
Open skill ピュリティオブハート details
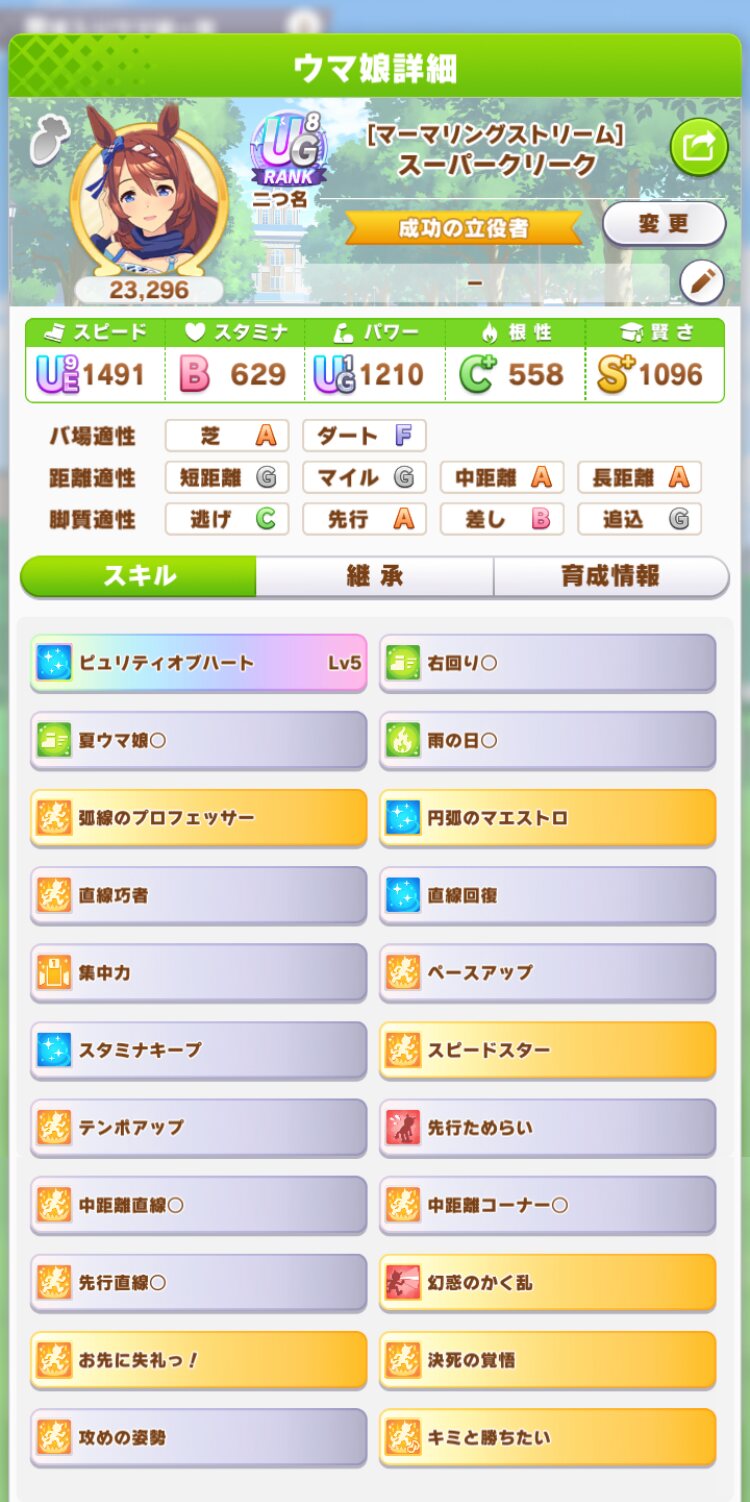click(x=199, y=663)
